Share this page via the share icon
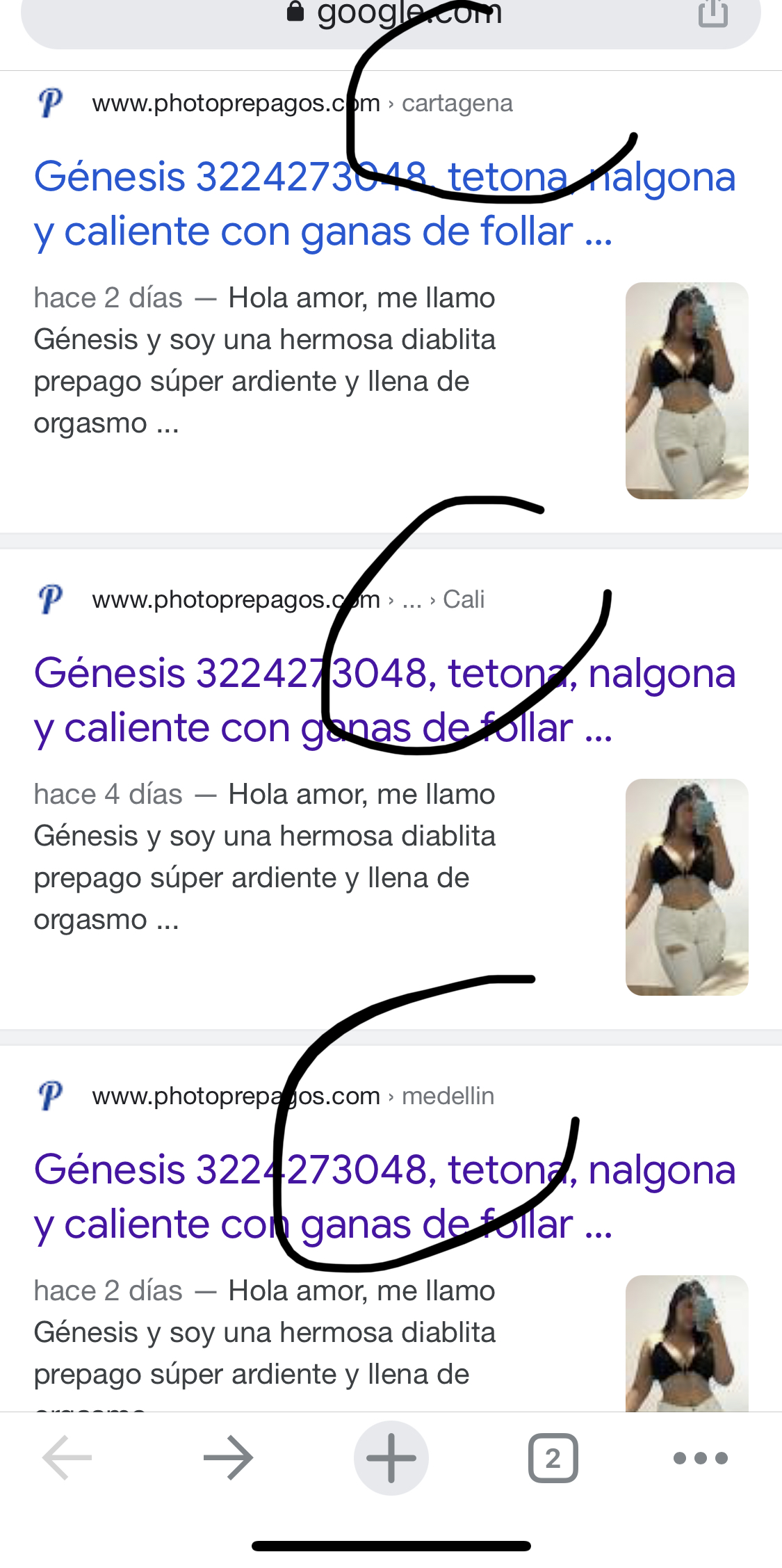The image size is (782, 1568). 712,14
